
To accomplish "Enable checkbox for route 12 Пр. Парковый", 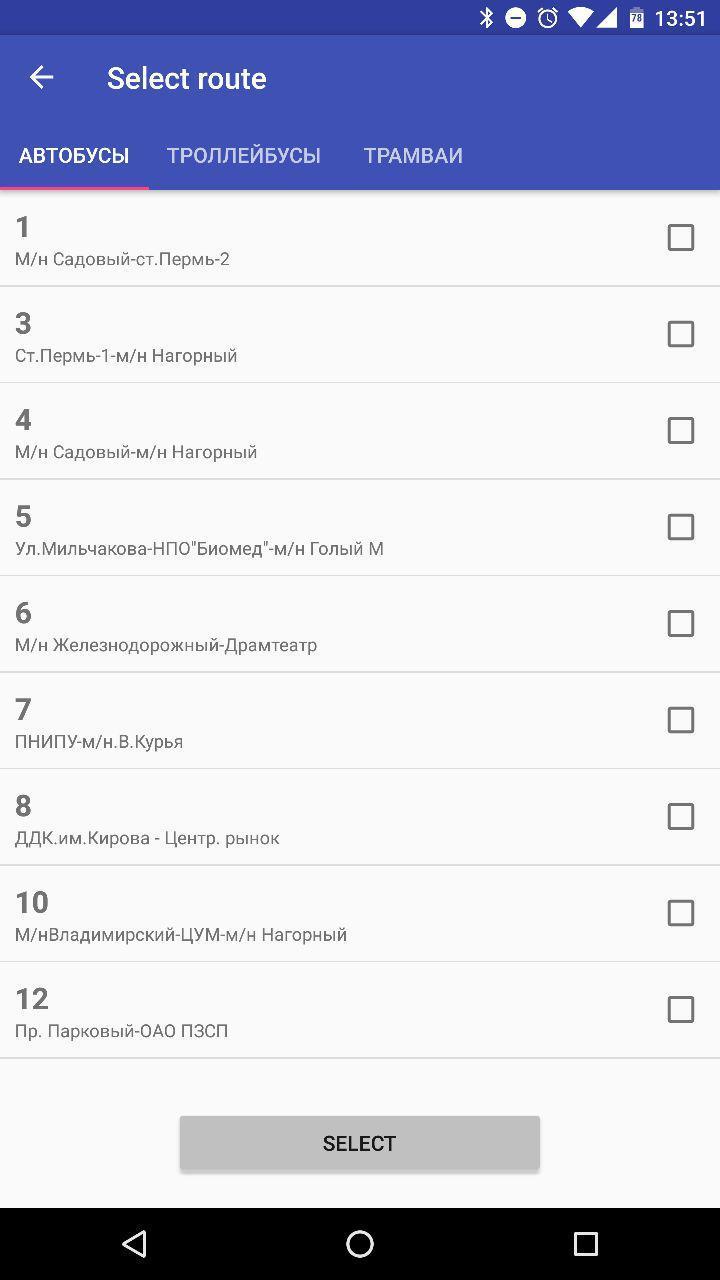I will point(681,1009).
